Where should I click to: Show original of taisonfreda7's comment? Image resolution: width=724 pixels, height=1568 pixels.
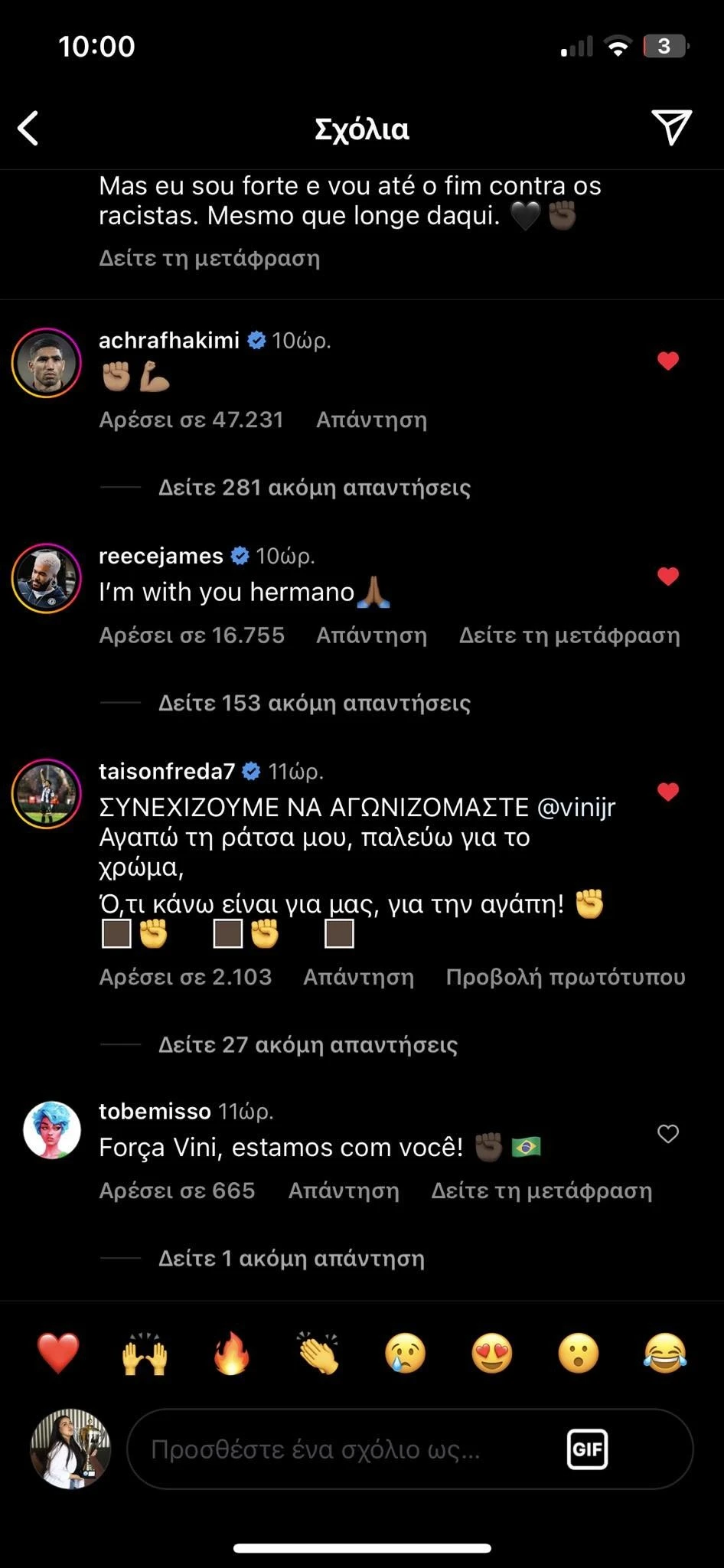coord(565,977)
